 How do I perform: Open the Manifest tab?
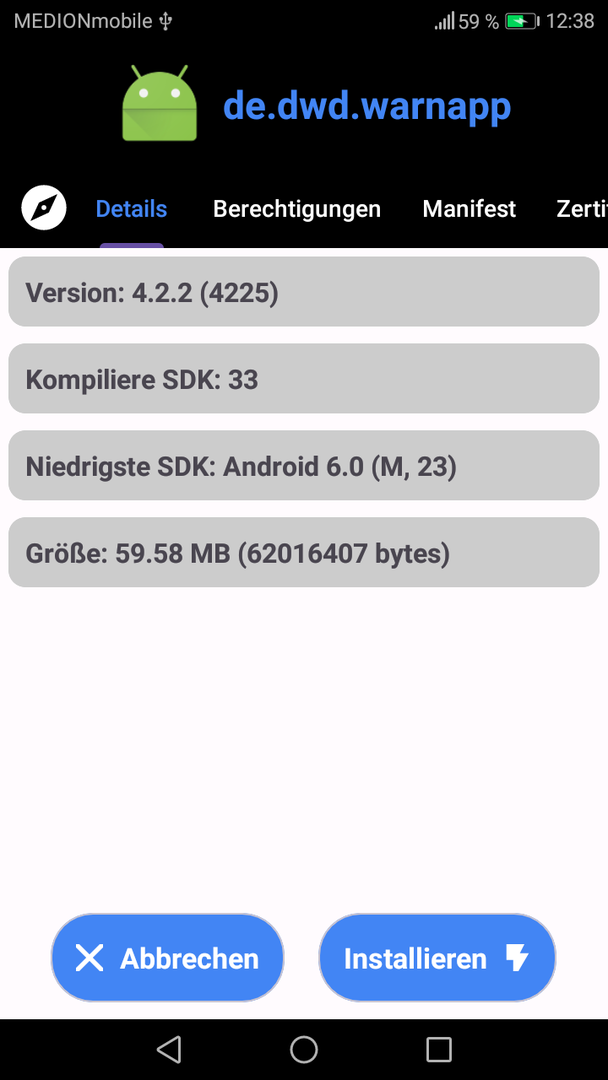click(x=469, y=209)
